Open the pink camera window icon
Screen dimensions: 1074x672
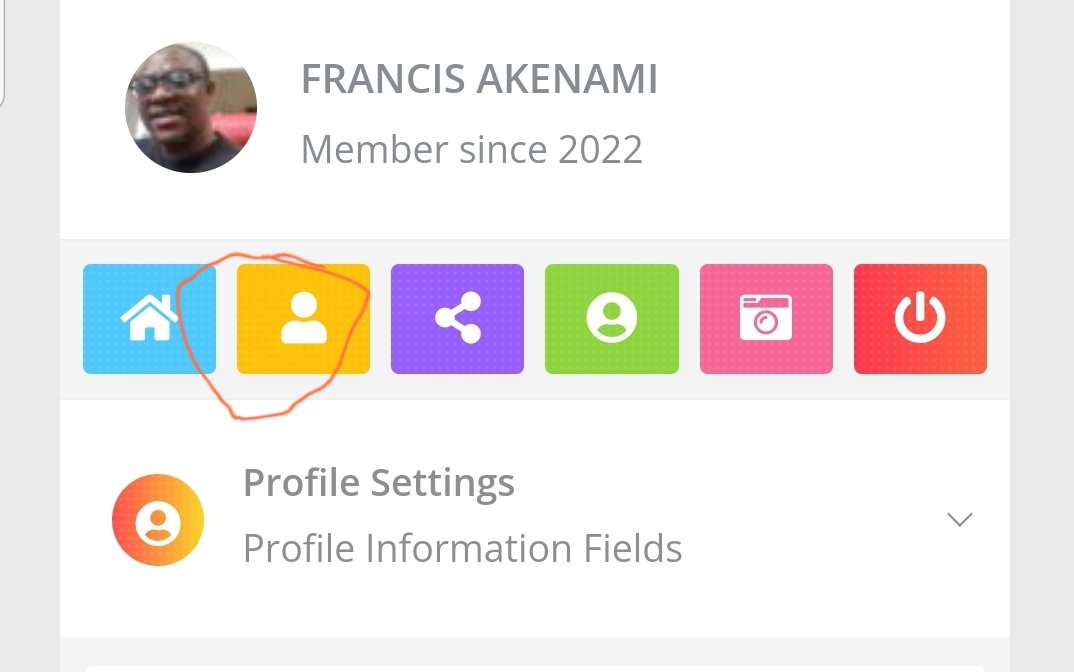(x=766, y=319)
